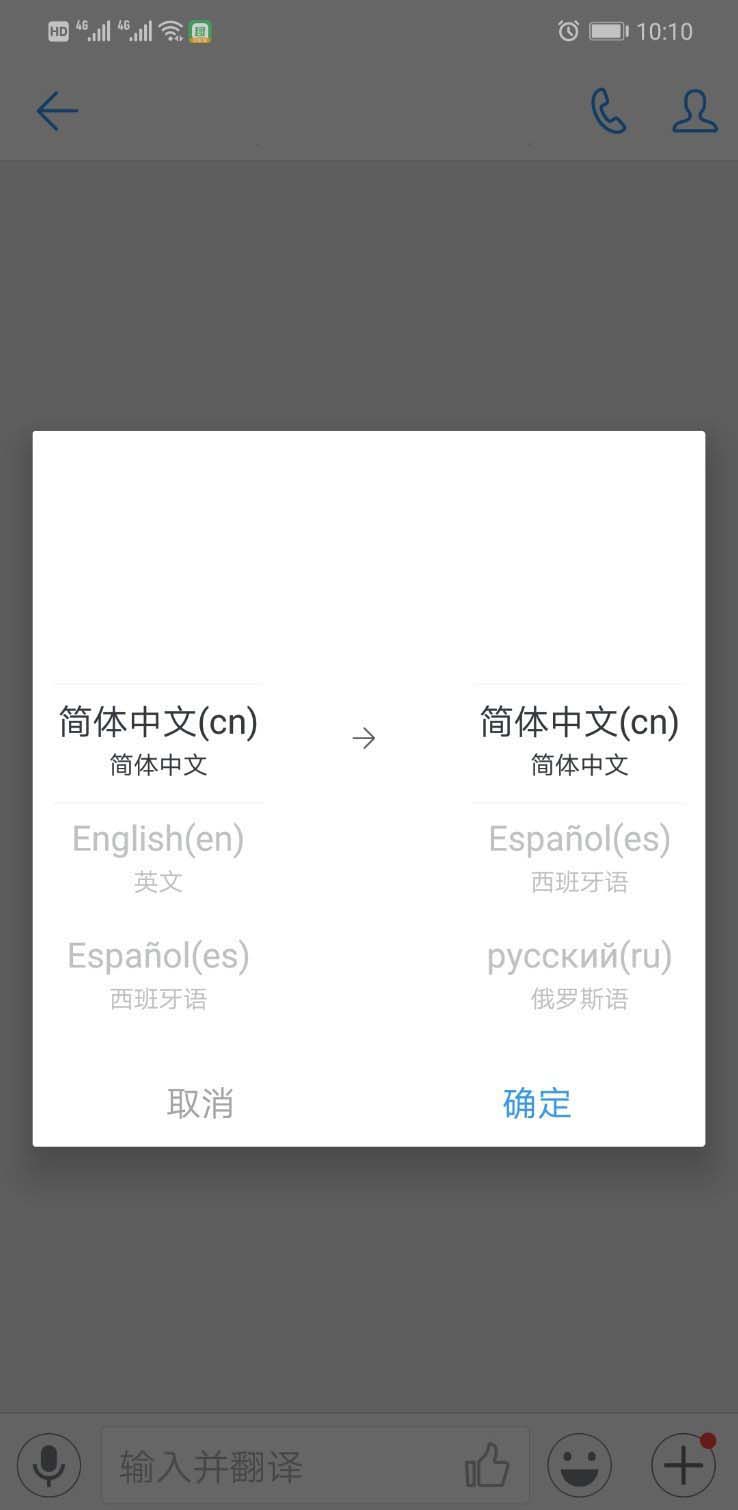Viewport: 738px width, 1510px height.
Task: Choose Español(es) as the target language
Action: (x=579, y=856)
